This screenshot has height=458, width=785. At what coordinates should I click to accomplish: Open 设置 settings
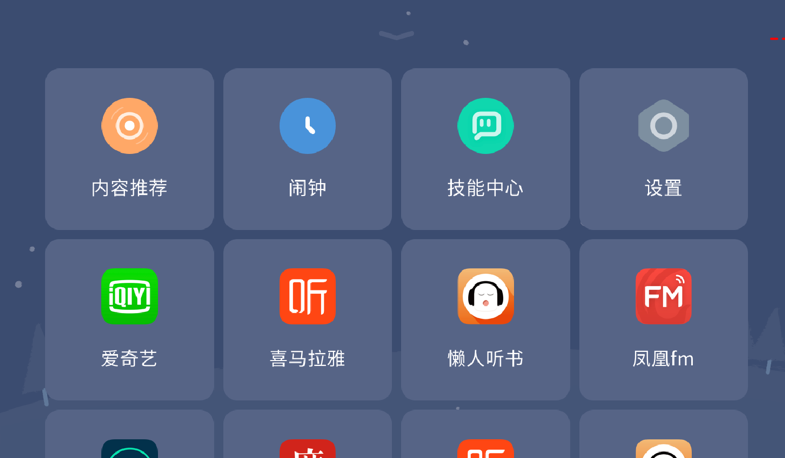(663, 148)
